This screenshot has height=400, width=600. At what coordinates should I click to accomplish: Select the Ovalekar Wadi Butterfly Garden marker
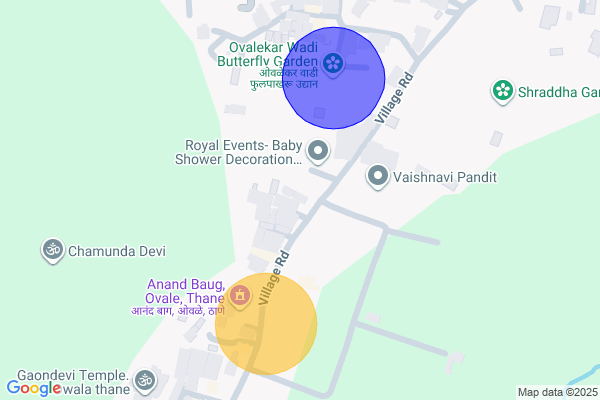(x=334, y=67)
